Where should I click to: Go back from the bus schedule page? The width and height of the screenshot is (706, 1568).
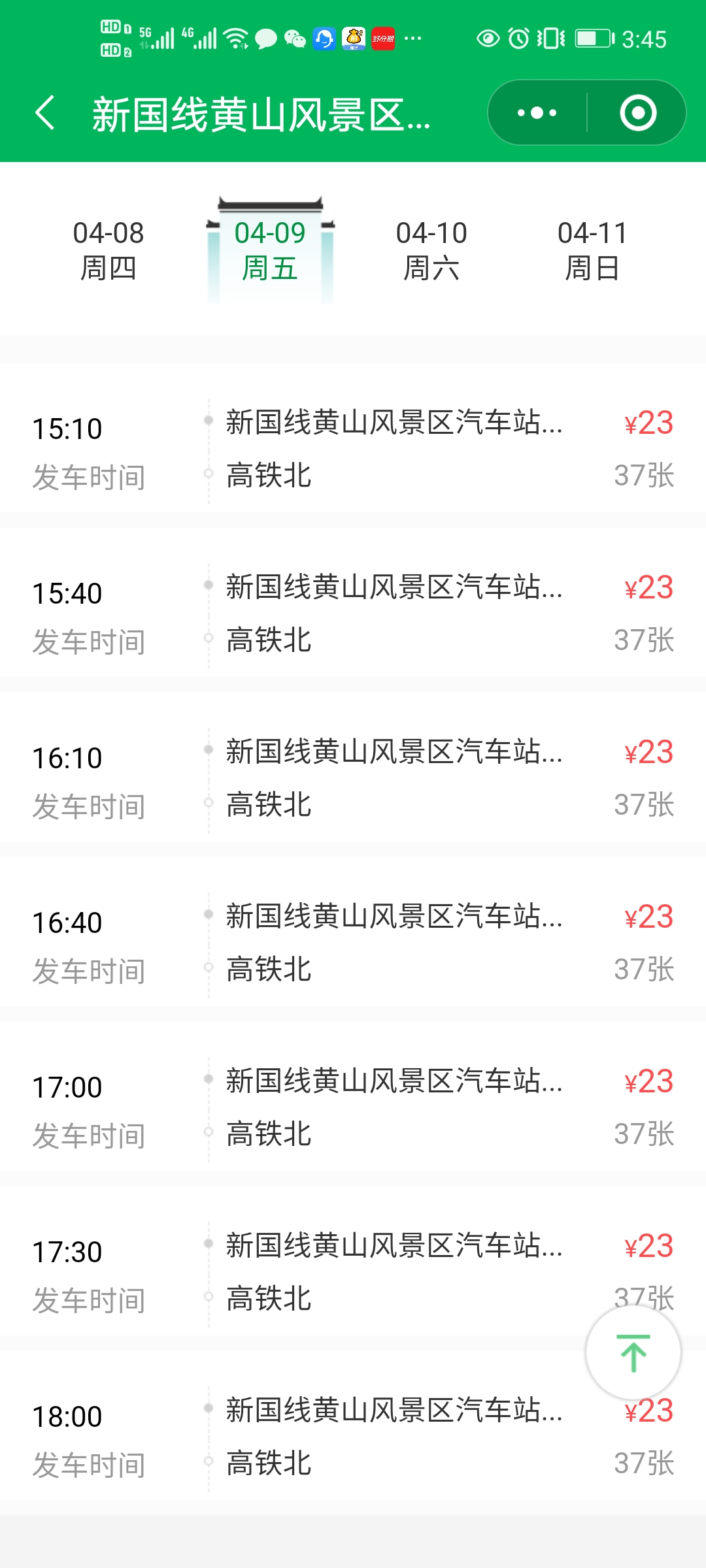coord(44,113)
